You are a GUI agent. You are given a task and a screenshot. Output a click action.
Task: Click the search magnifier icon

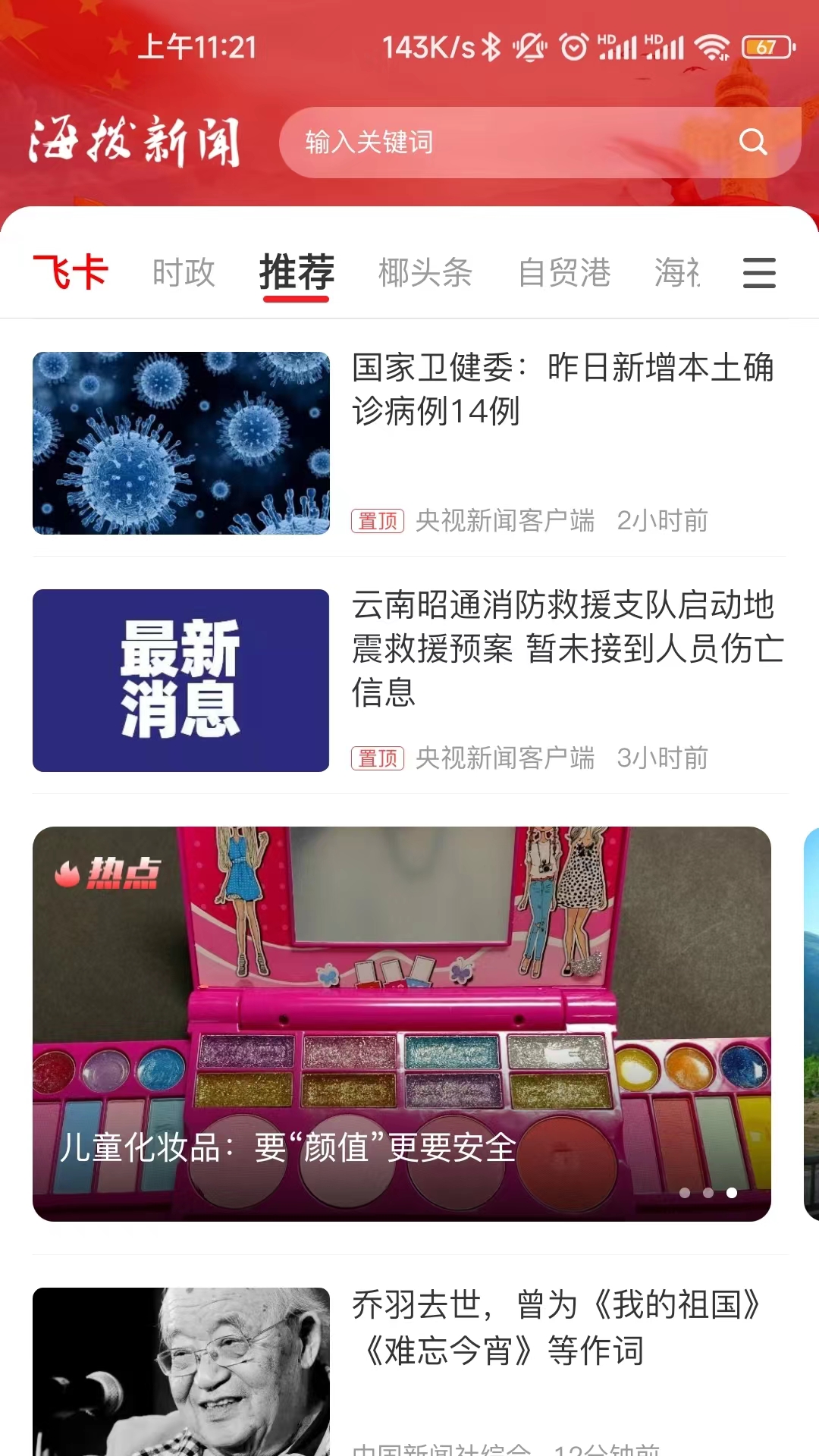(x=752, y=142)
